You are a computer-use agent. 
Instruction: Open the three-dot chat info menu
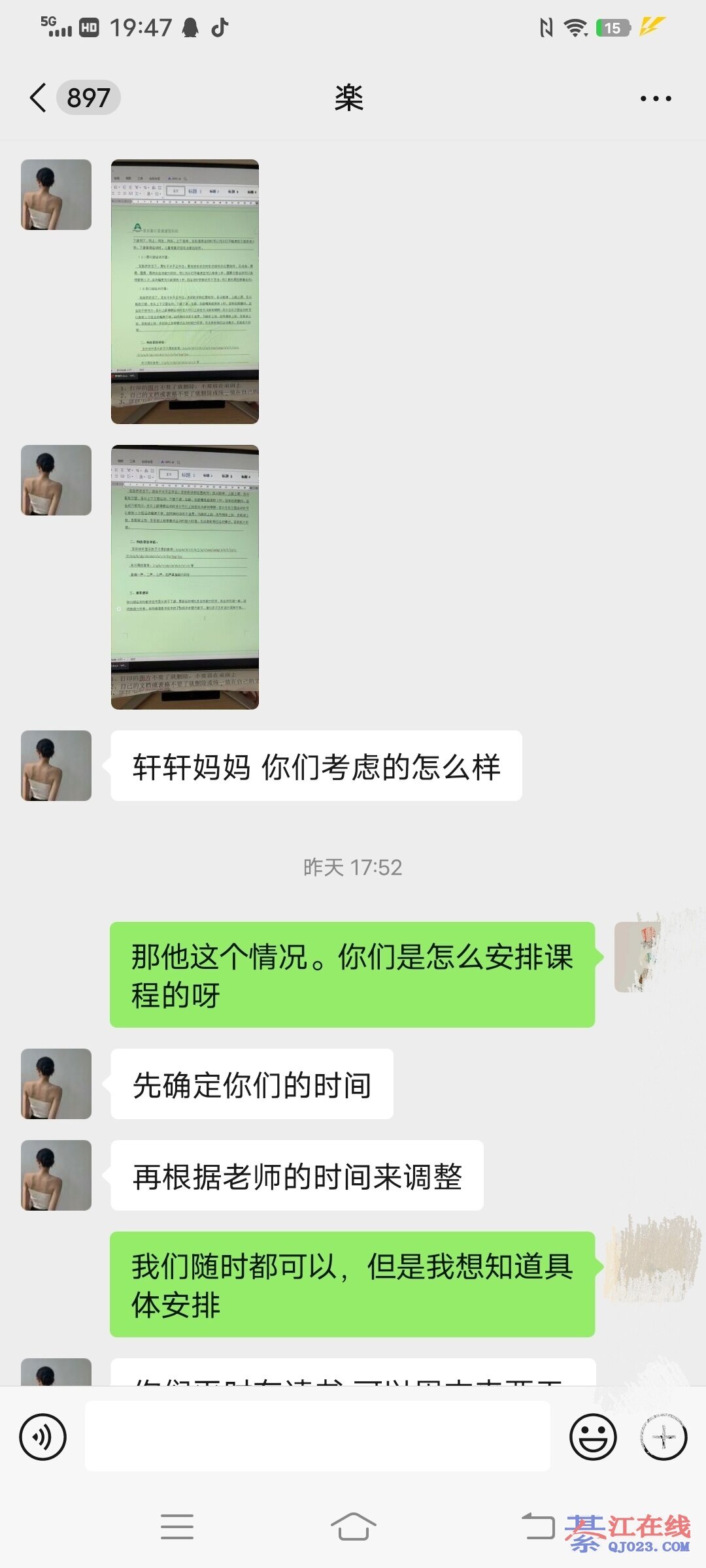click(x=655, y=99)
